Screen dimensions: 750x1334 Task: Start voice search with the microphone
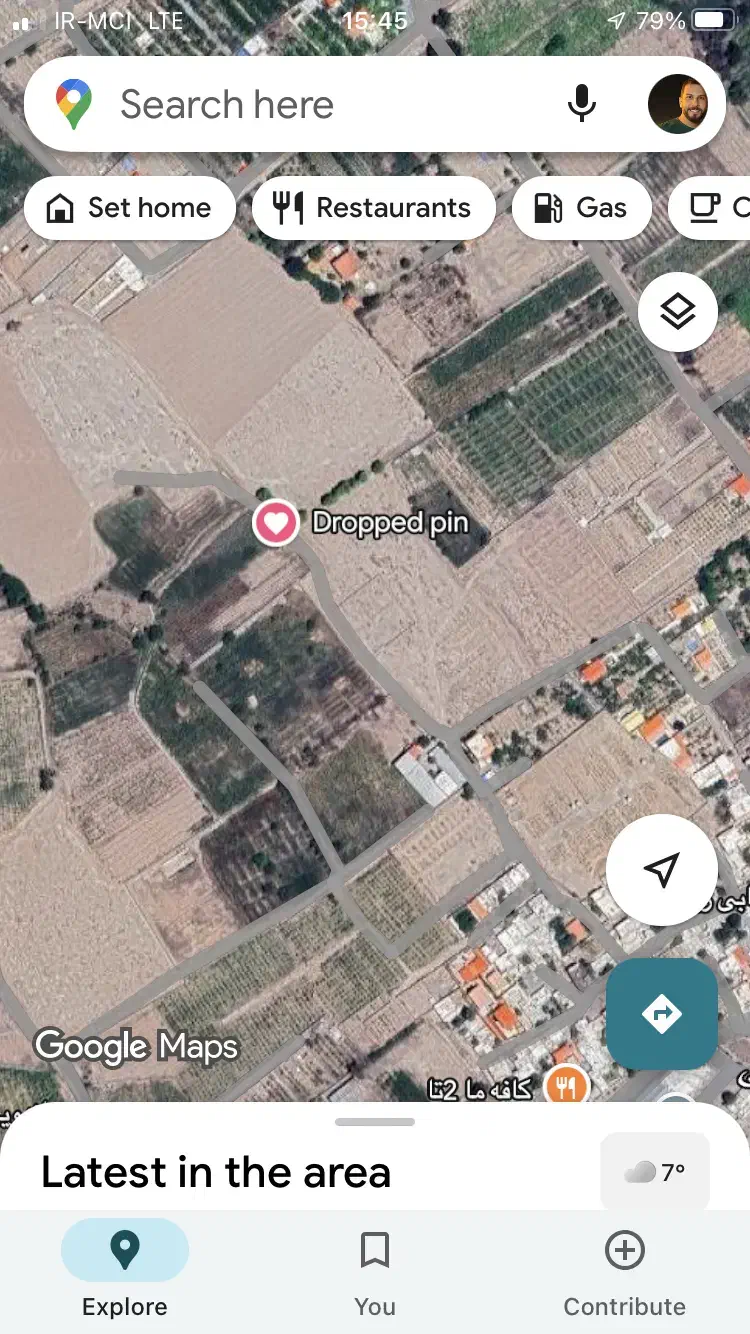tap(582, 104)
